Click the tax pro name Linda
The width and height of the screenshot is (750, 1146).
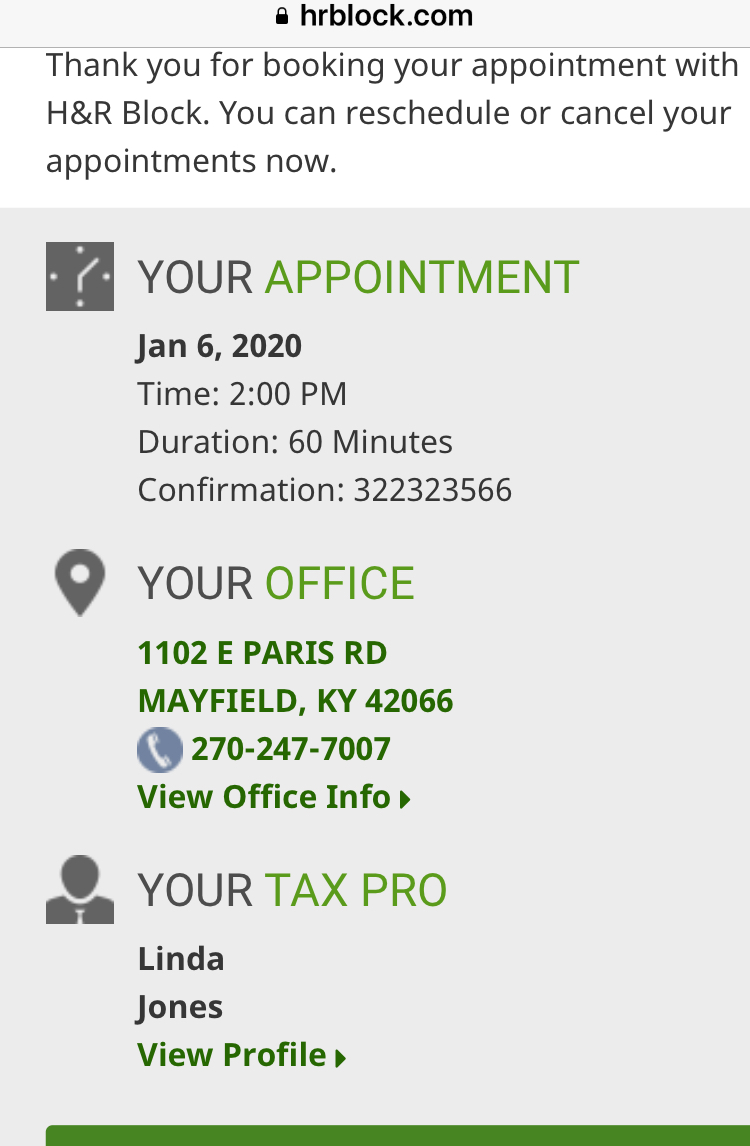[x=181, y=958]
